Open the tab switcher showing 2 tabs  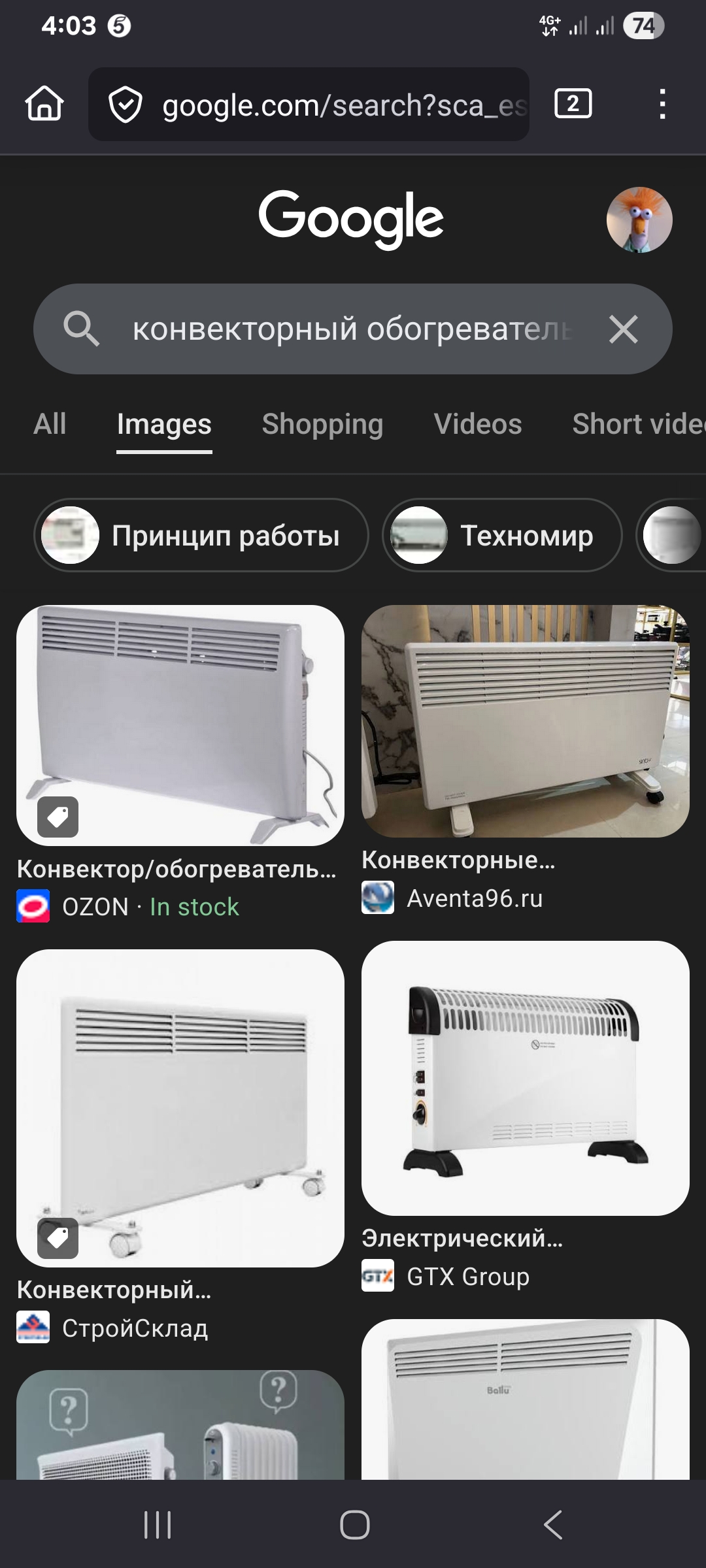pos(573,104)
